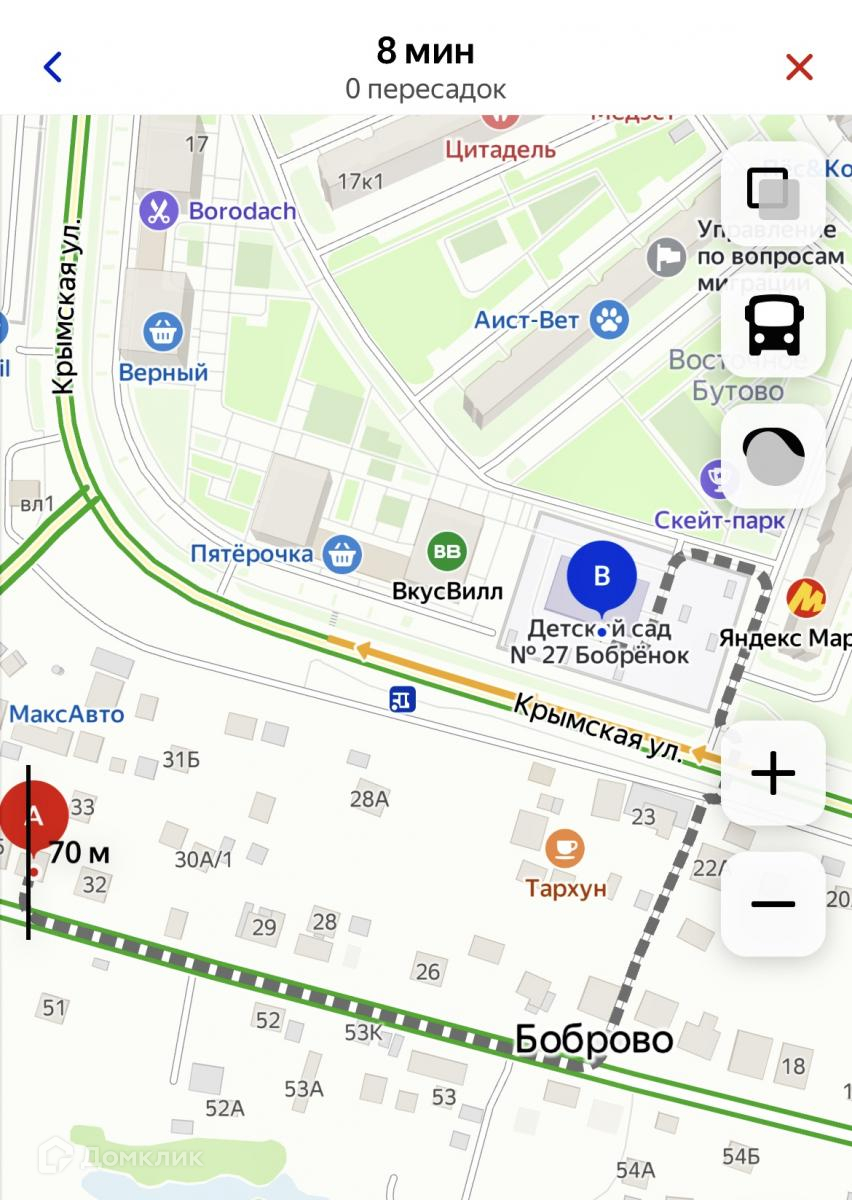Open the Аист-Вет vet clinic marker

click(607, 320)
